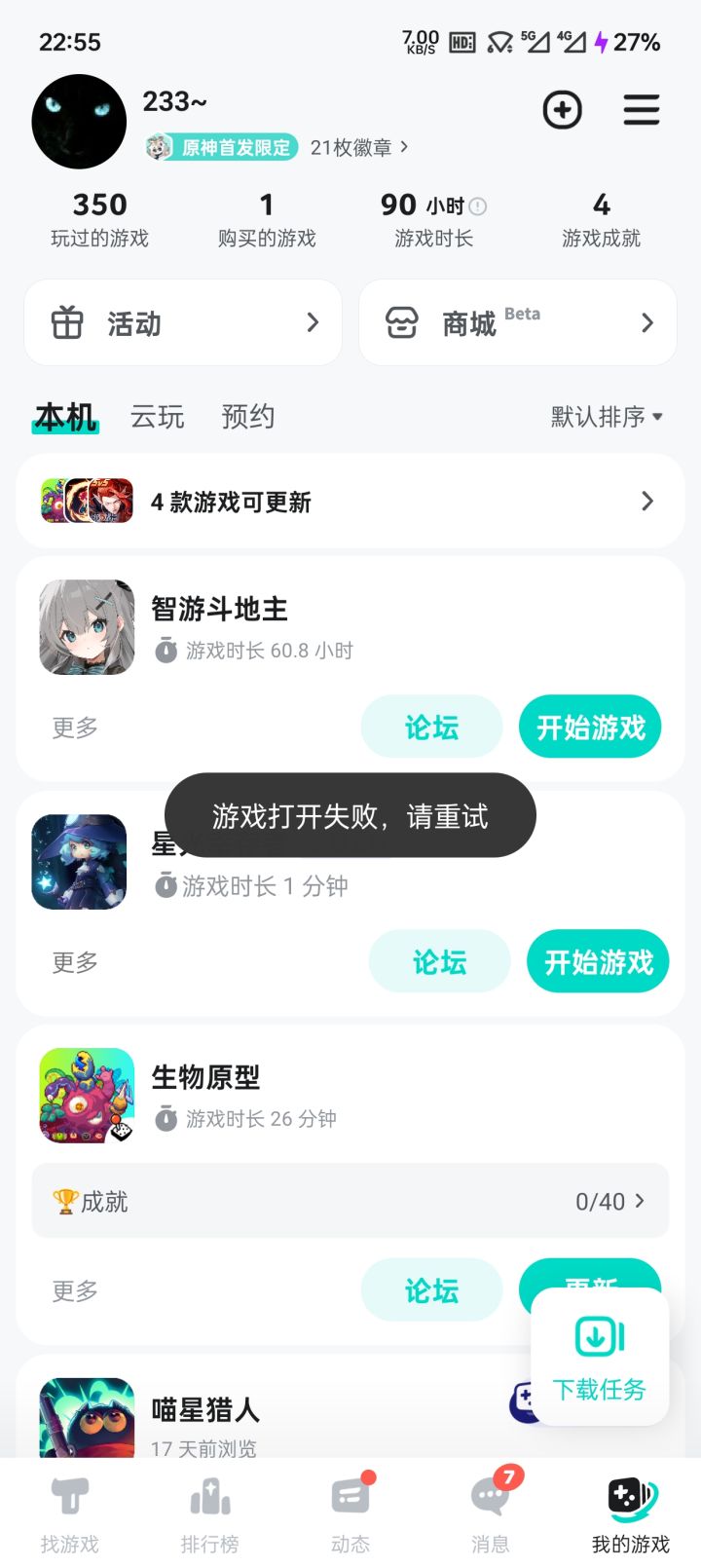Open the 默认排序 sort dropdown
Image resolution: width=701 pixels, height=1568 pixels.
[x=607, y=416]
